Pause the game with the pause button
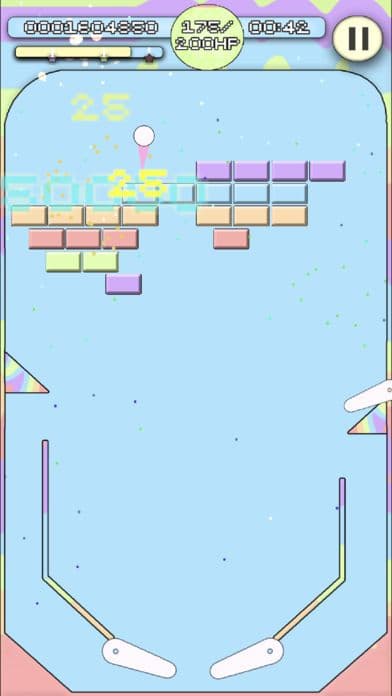Image resolution: width=392 pixels, height=696 pixels. (x=358, y=39)
